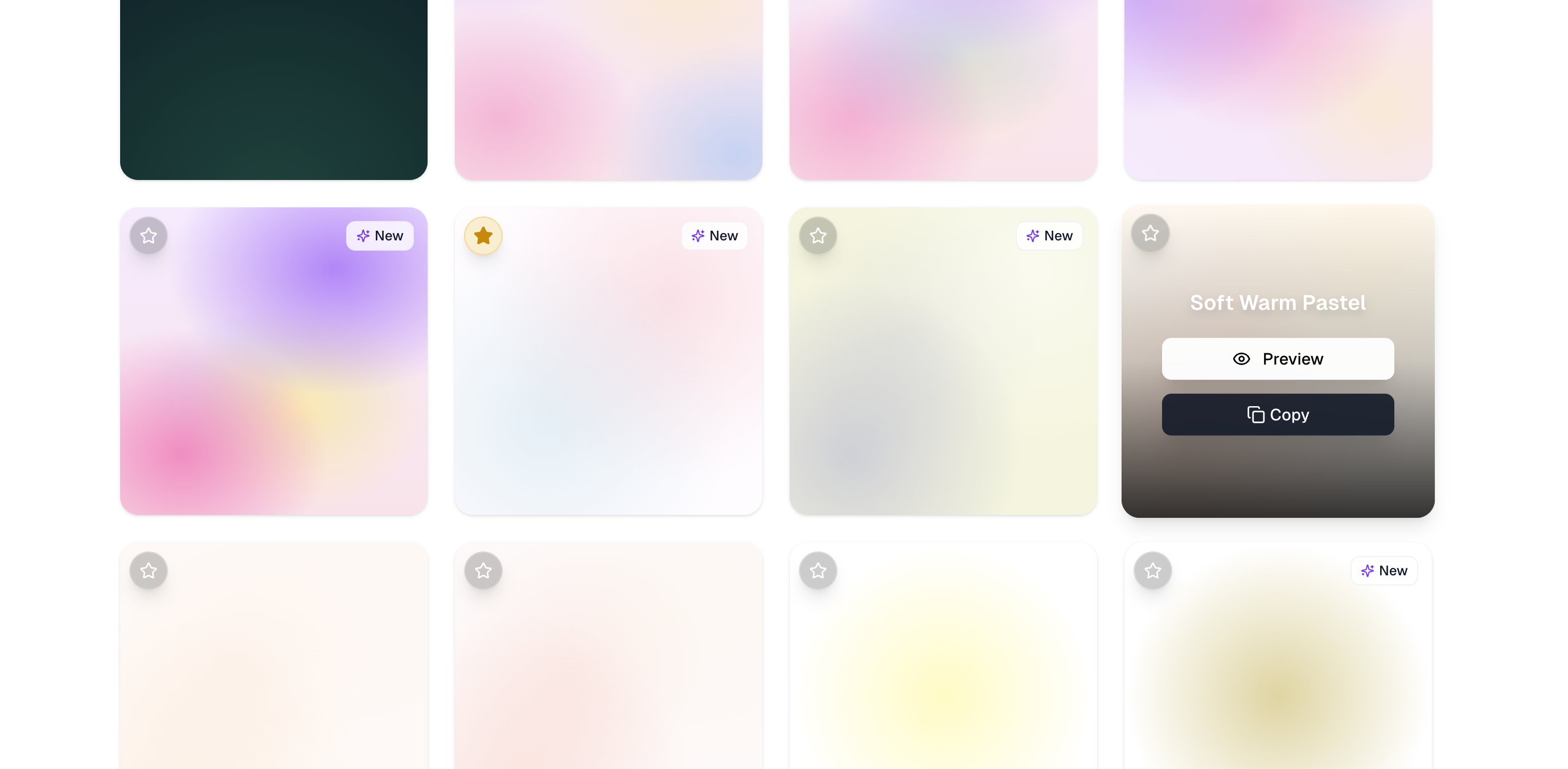This screenshot has height=769, width=1568.
Task: Copy the Soft Warm Pastel gradient
Action: [x=1277, y=415]
